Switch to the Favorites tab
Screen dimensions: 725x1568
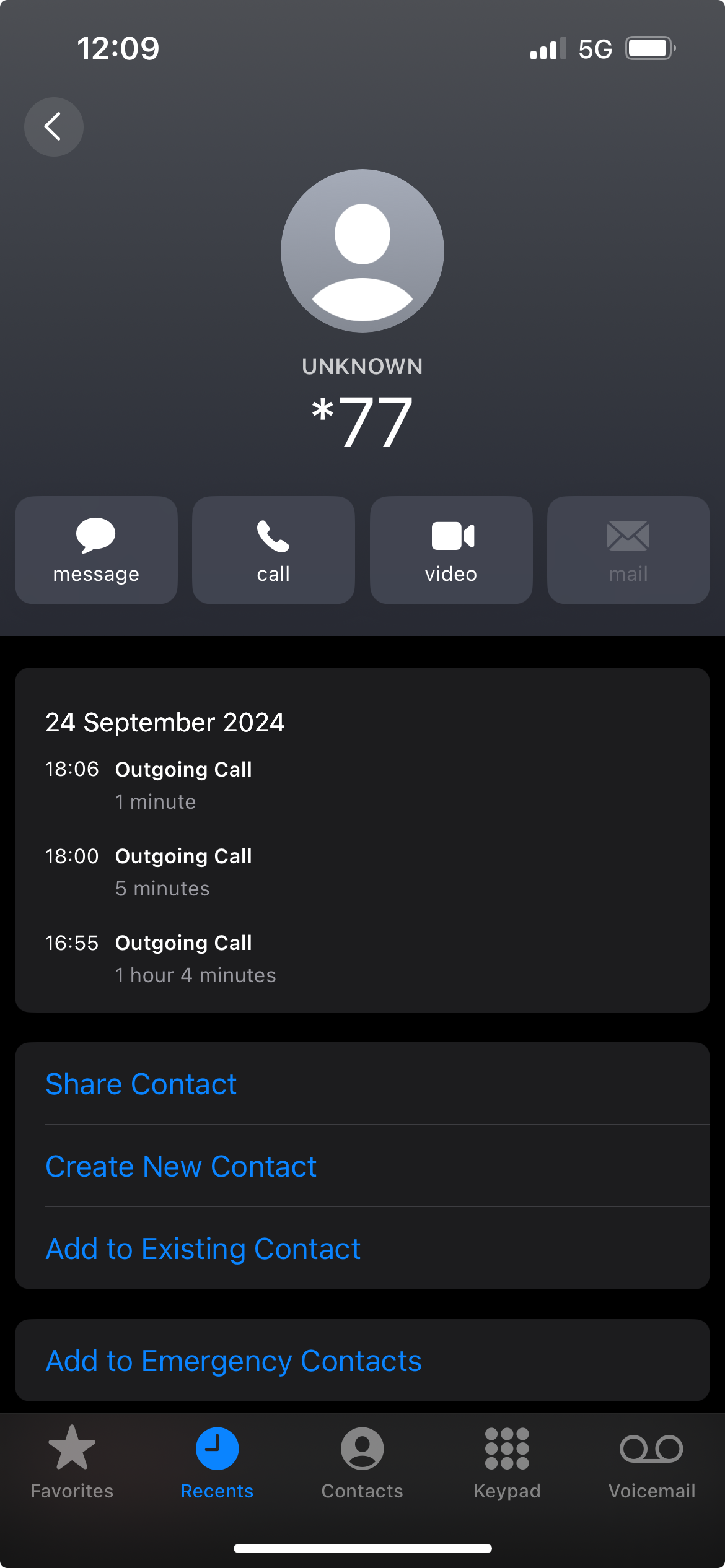[72, 1463]
